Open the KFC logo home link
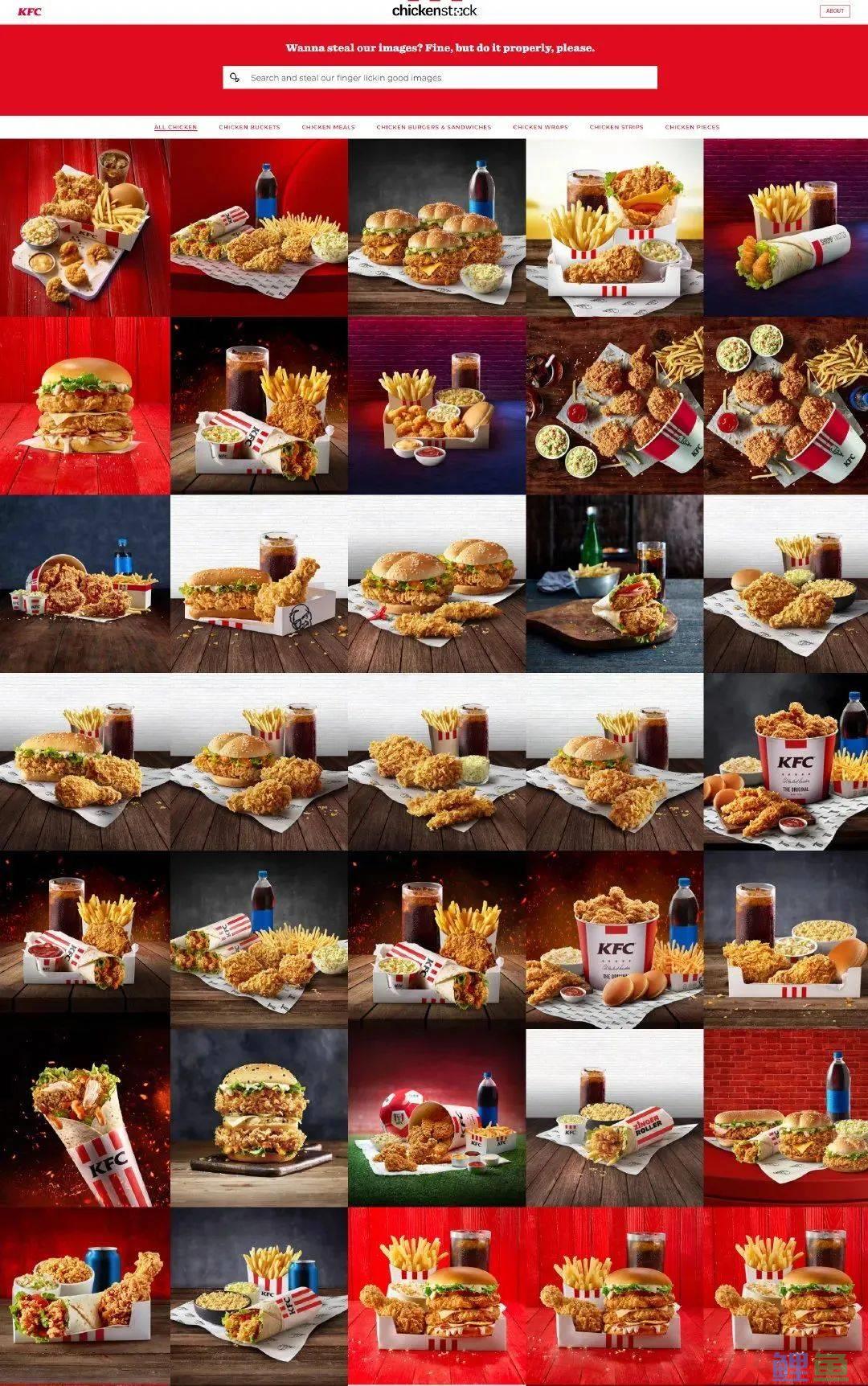The width and height of the screenshot is (868, 1386). (30, 11)
